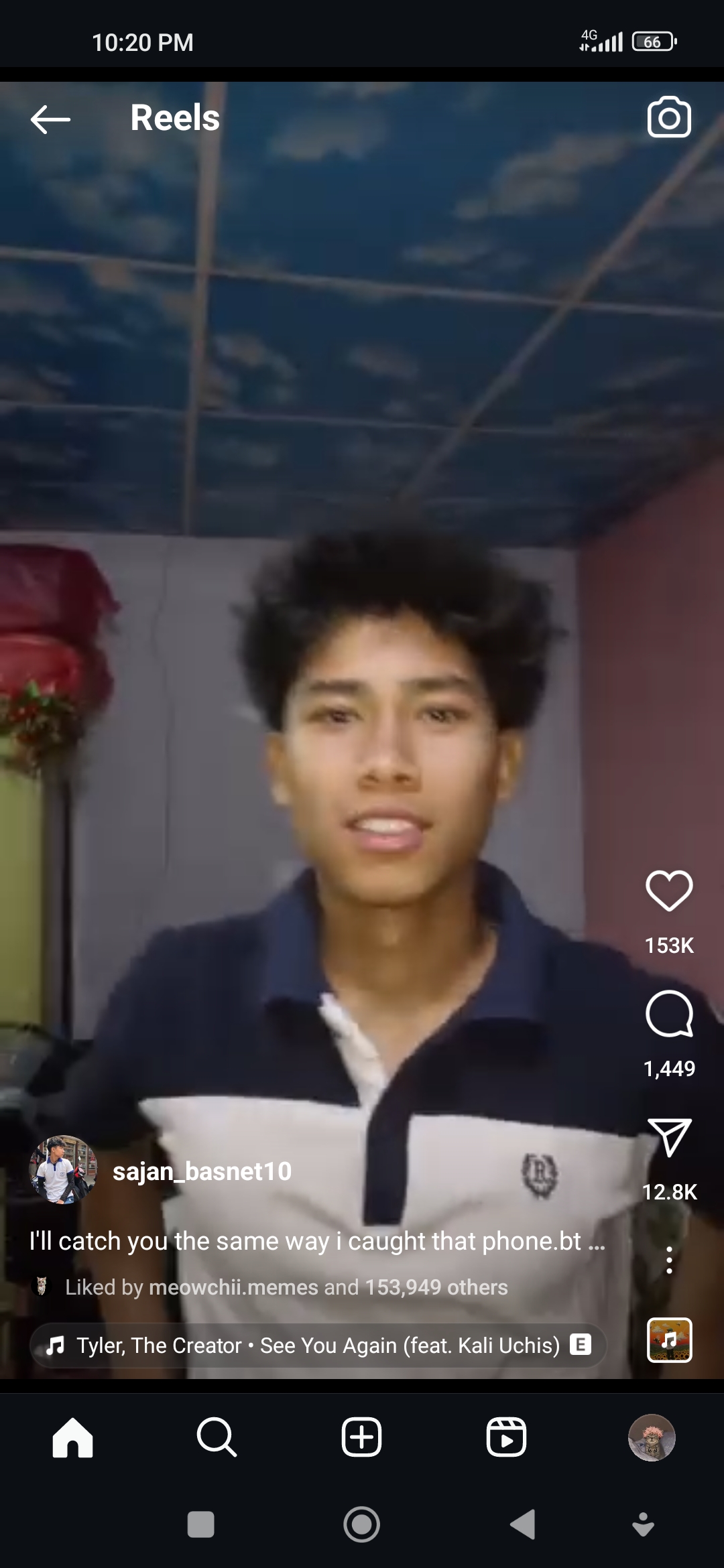Open your profile tab
This screenshot has height=1568, width=724.
[651, 1438]
